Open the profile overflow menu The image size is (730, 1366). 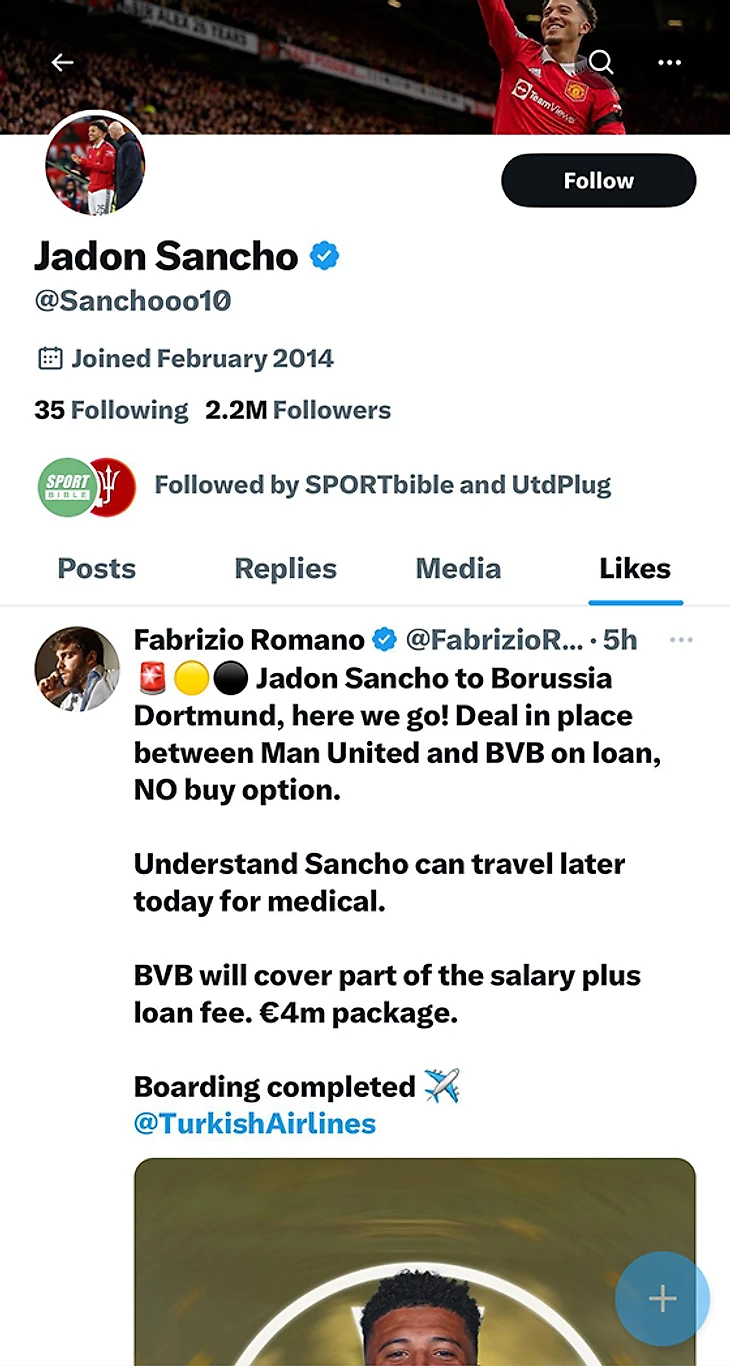669,62
